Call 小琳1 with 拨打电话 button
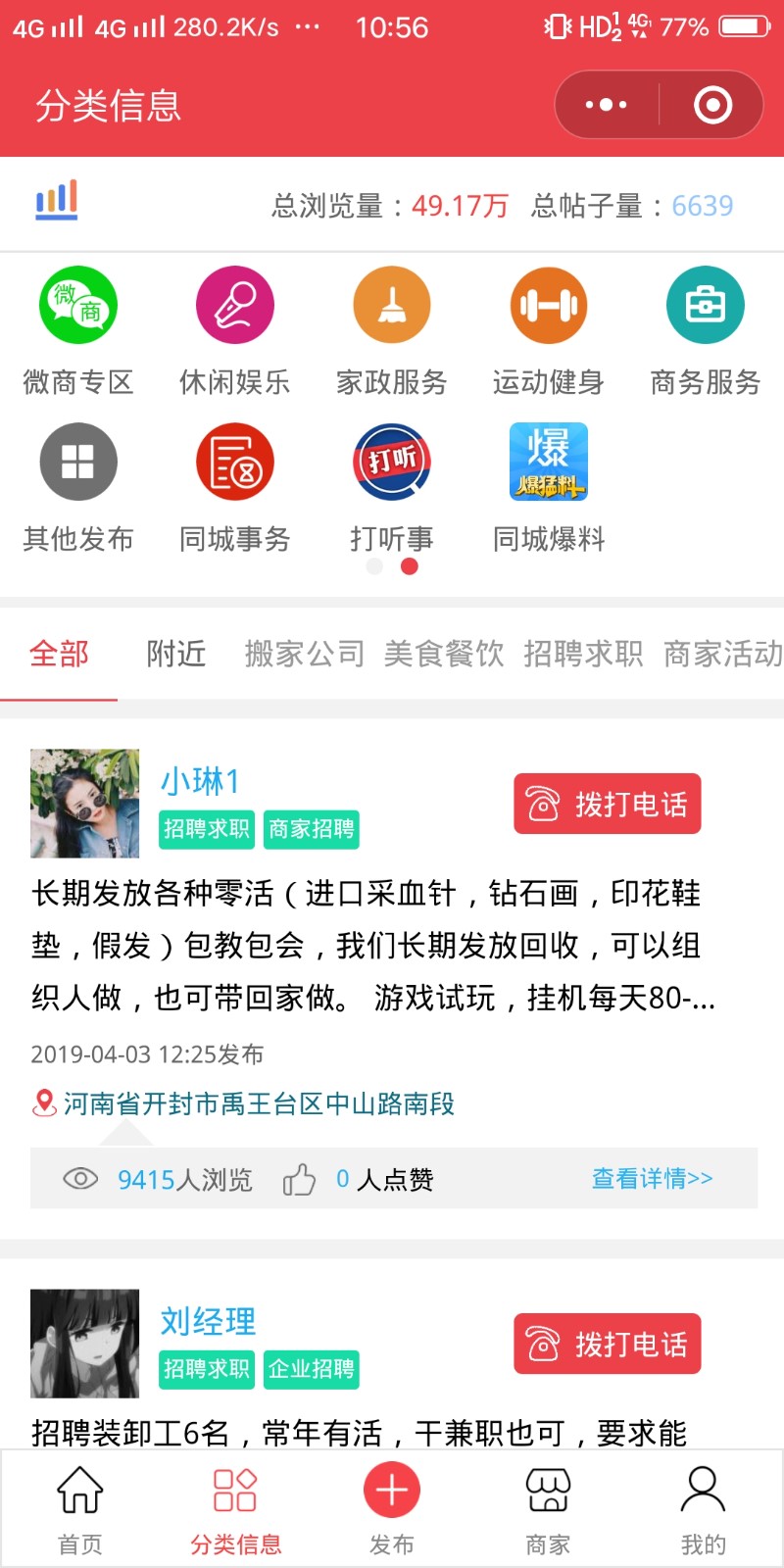Screen dimensions: 784x1568 coord(608,804)
